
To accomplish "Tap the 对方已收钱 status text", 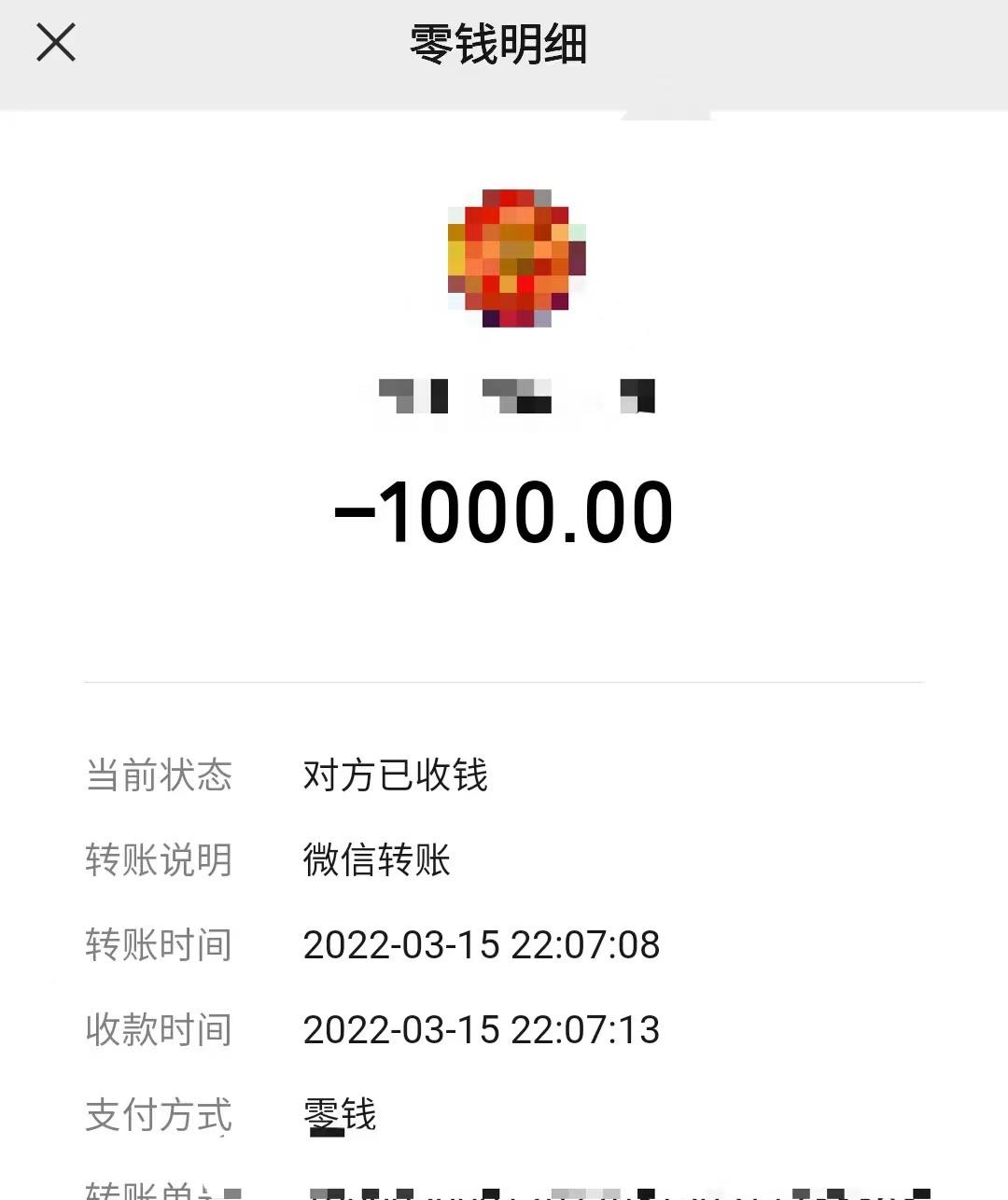I will tap(396, 775).
